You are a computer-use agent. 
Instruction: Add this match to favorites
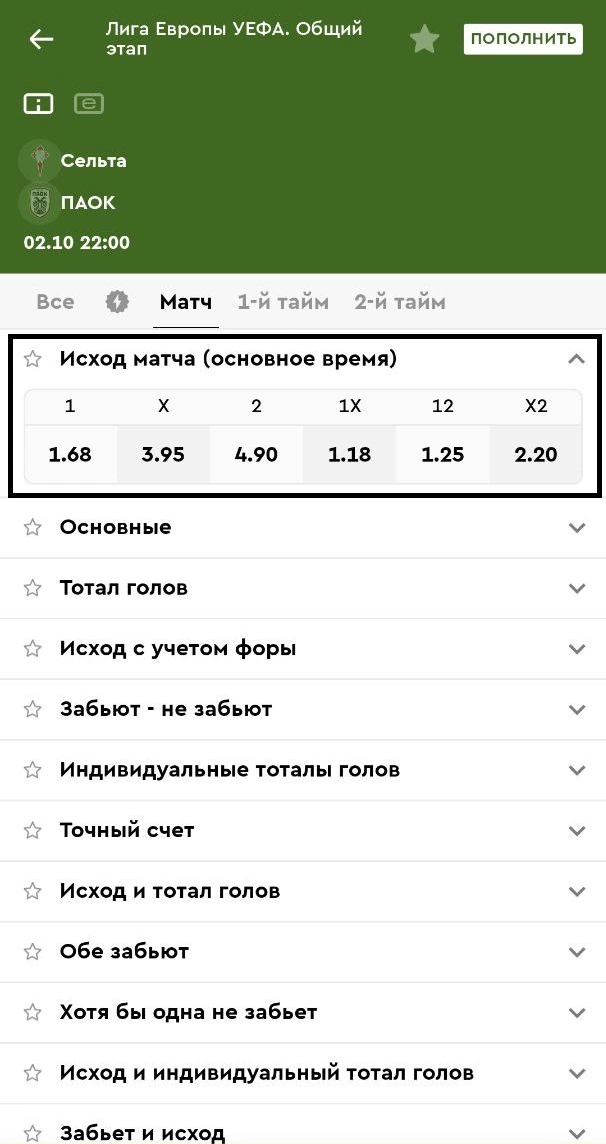point(425,40)
